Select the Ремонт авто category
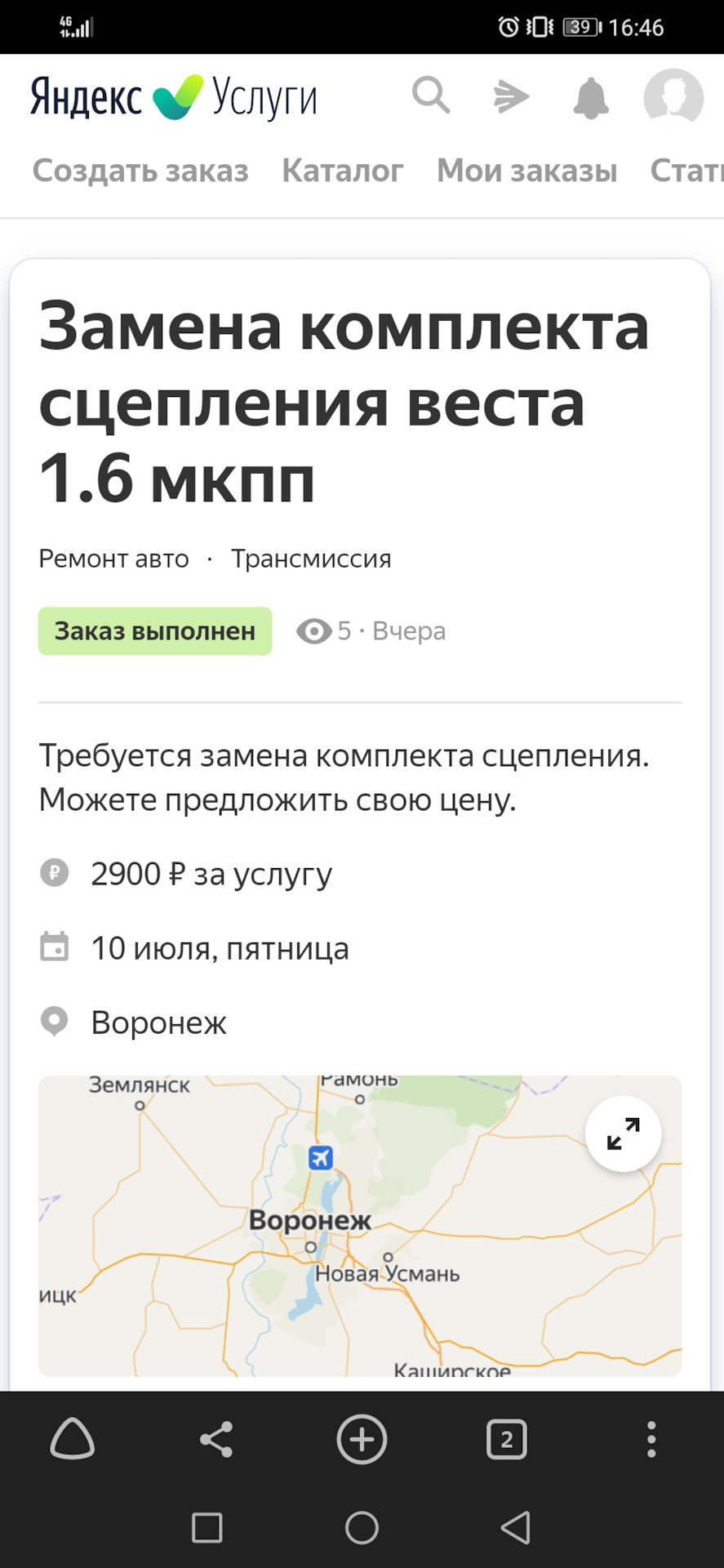 tap(113, 559)
